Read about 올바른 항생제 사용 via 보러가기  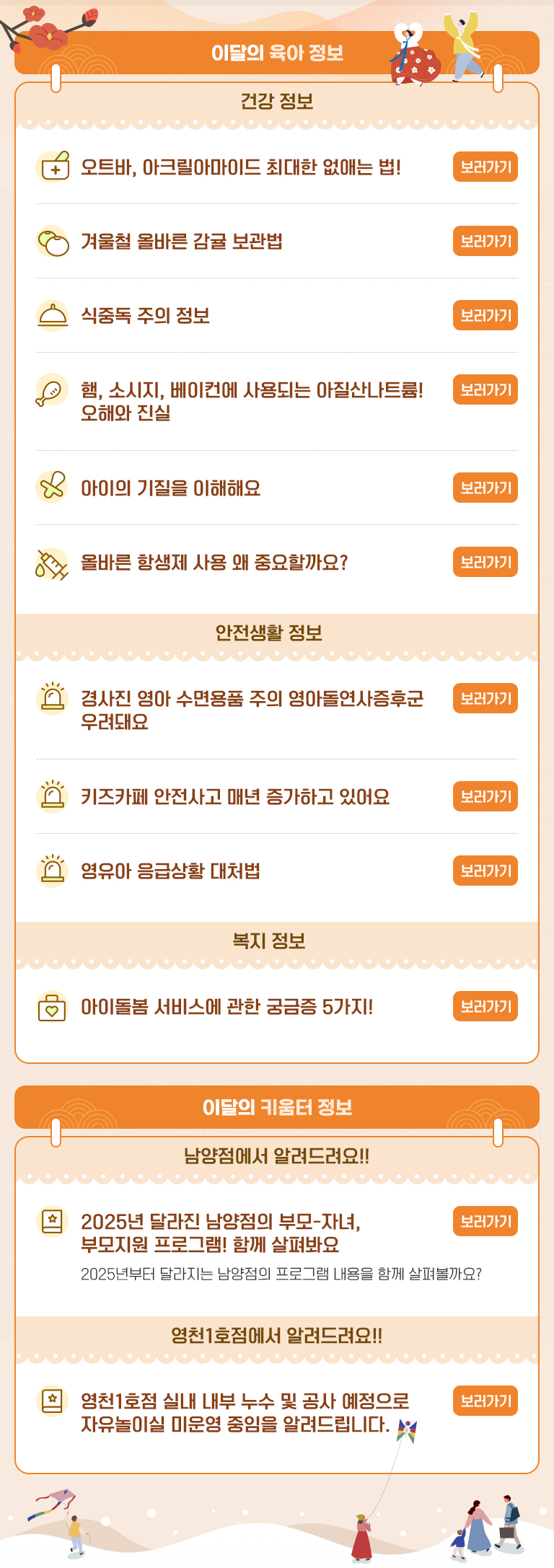click(485, 563)
